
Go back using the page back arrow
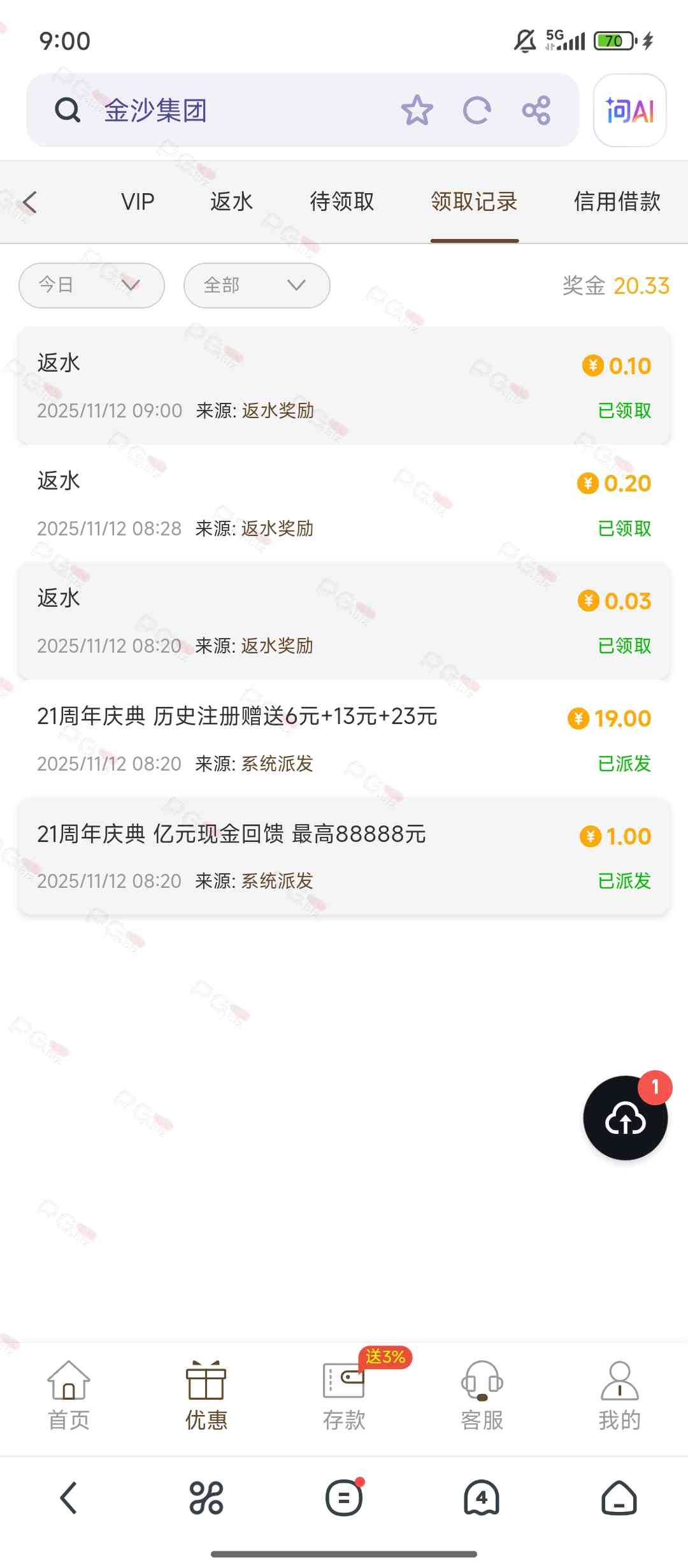click(30, 202)
